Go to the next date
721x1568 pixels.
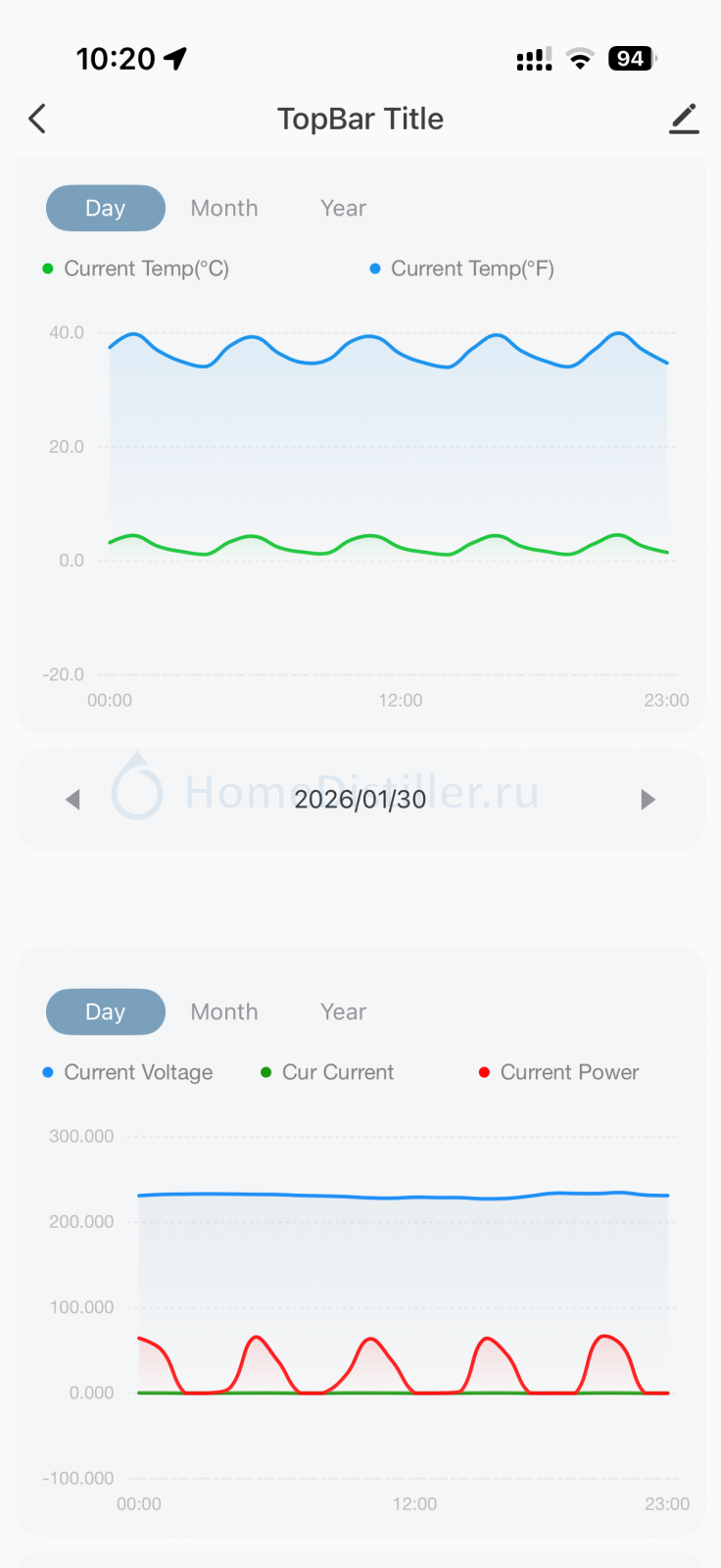[x=648, y=800]
